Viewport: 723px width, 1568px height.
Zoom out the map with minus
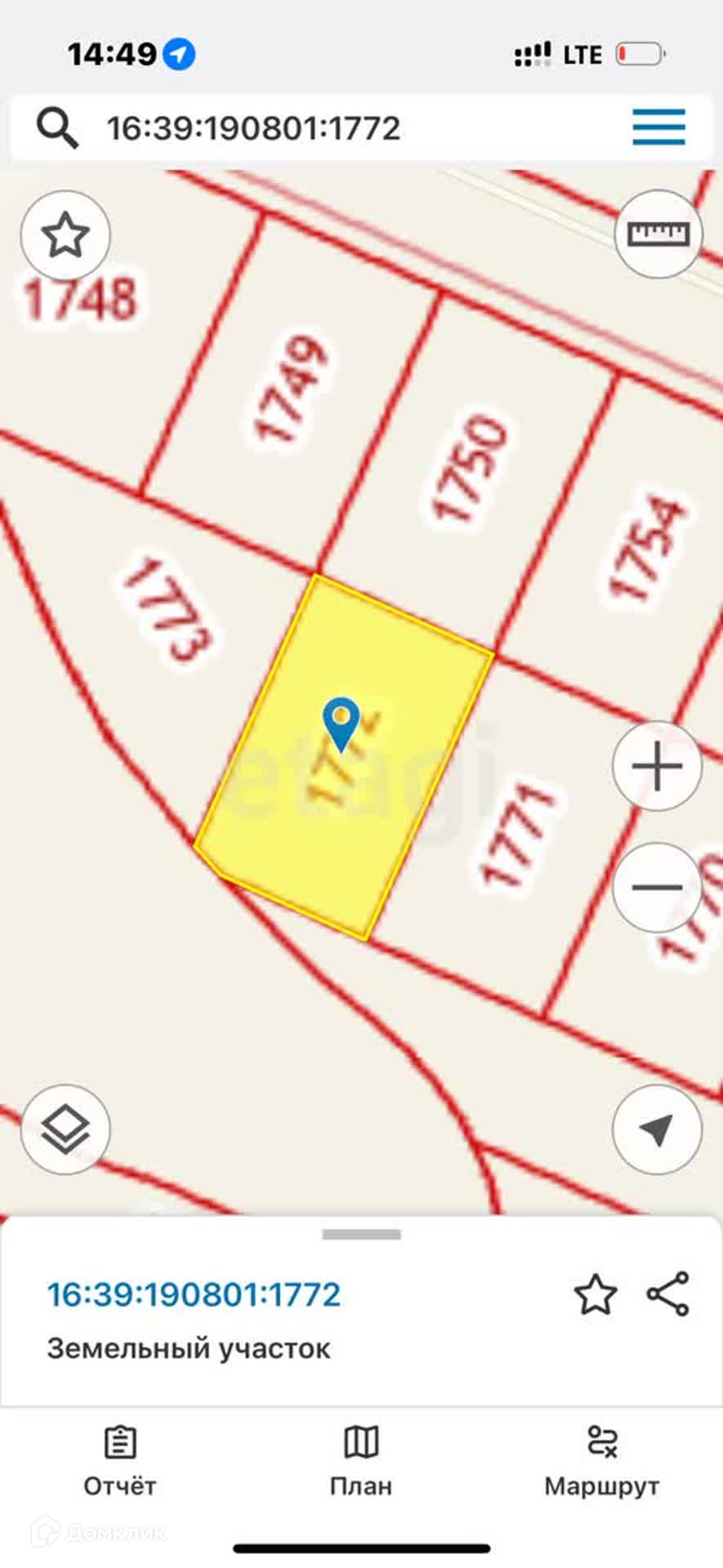point(658,887)
